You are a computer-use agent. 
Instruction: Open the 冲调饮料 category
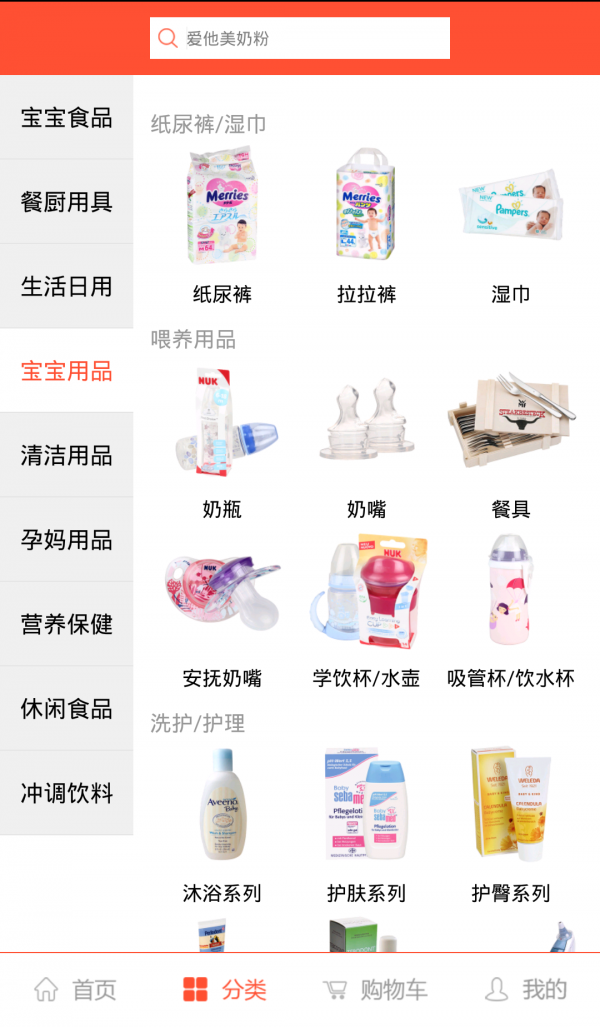point(66,793)
